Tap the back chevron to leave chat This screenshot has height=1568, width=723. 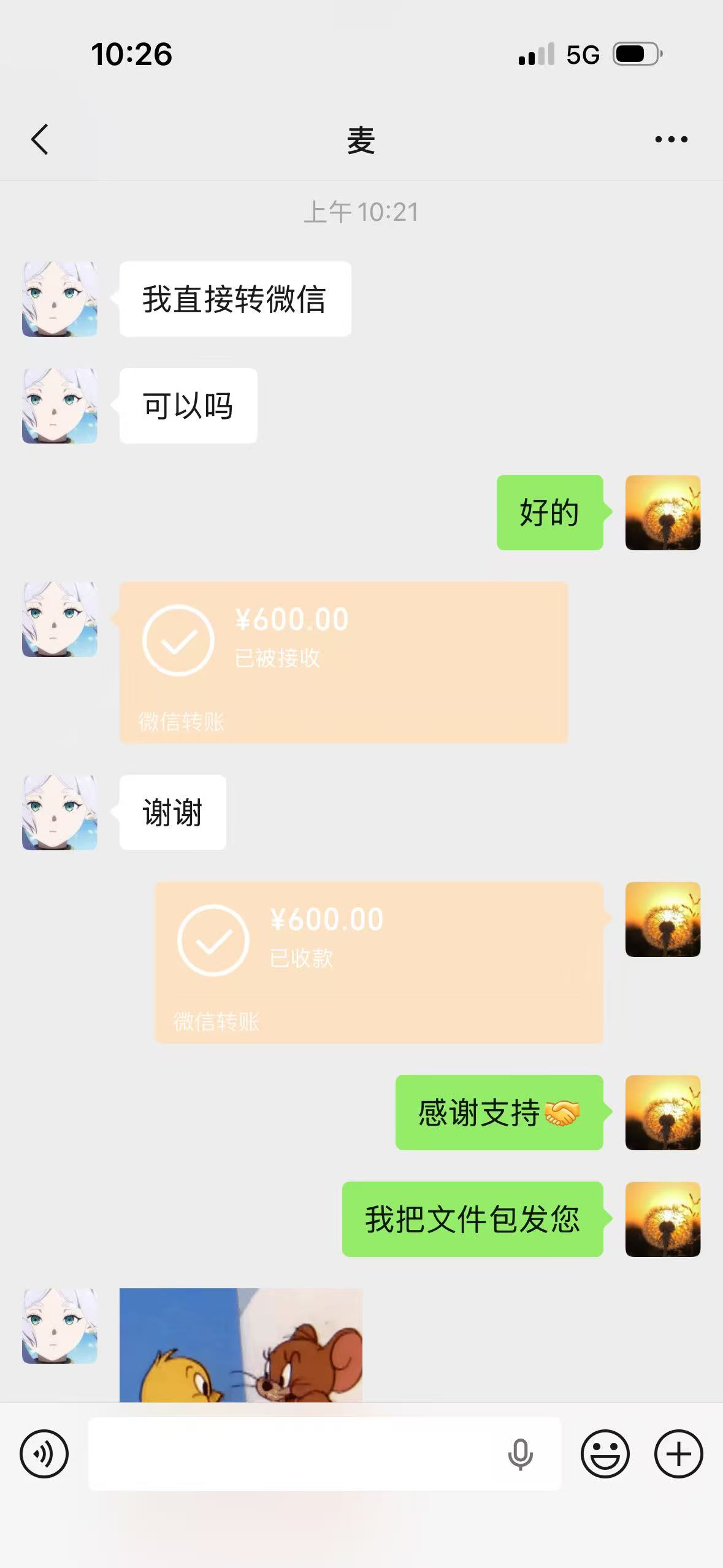click(x=39, y=139)
